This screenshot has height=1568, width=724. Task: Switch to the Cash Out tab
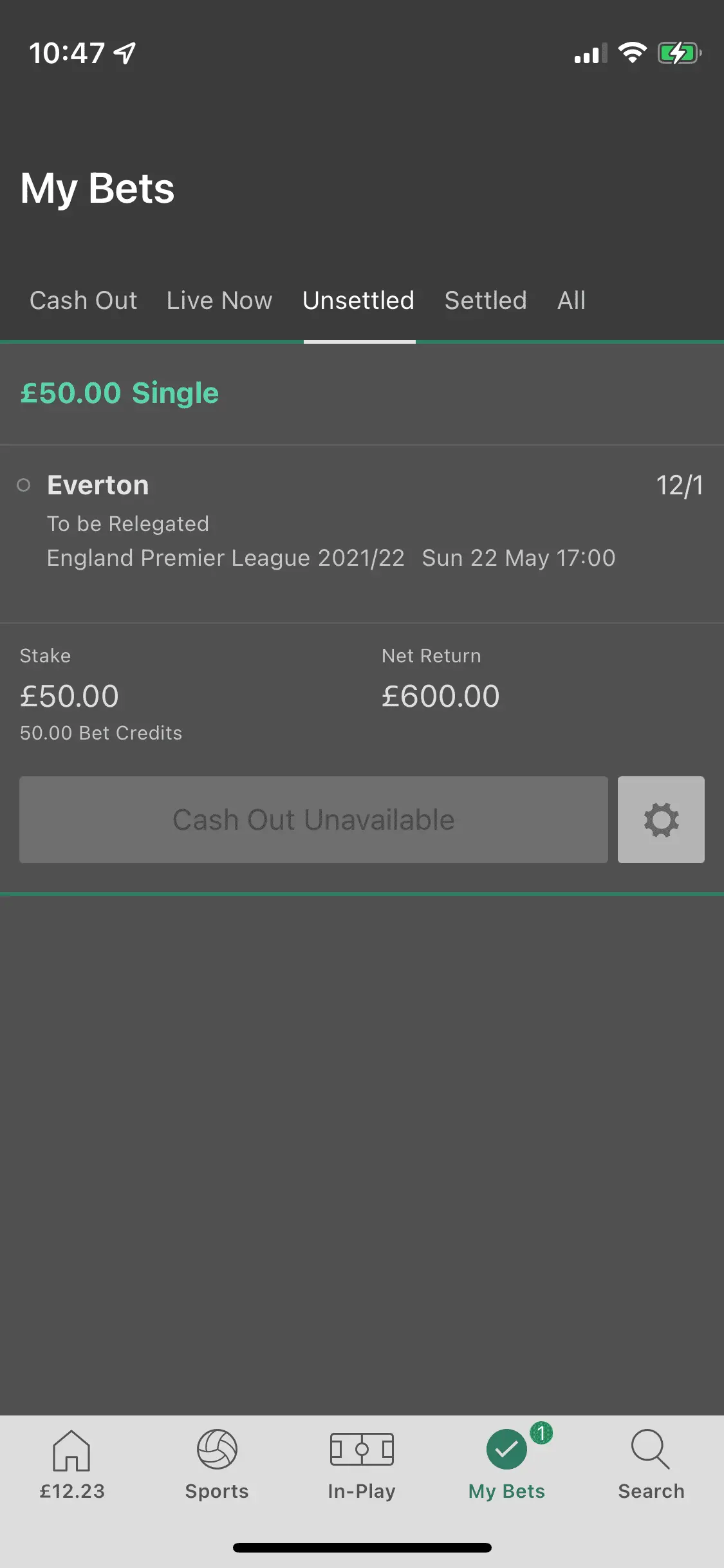83,301
